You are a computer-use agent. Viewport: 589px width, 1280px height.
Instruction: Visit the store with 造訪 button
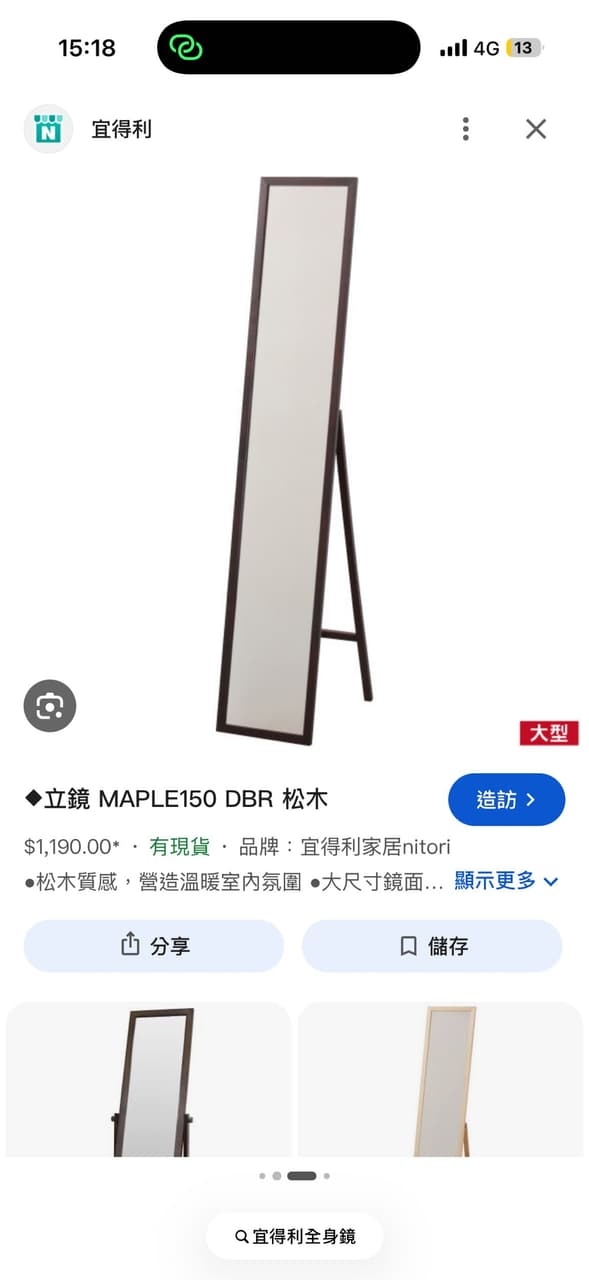click(506, 799)
